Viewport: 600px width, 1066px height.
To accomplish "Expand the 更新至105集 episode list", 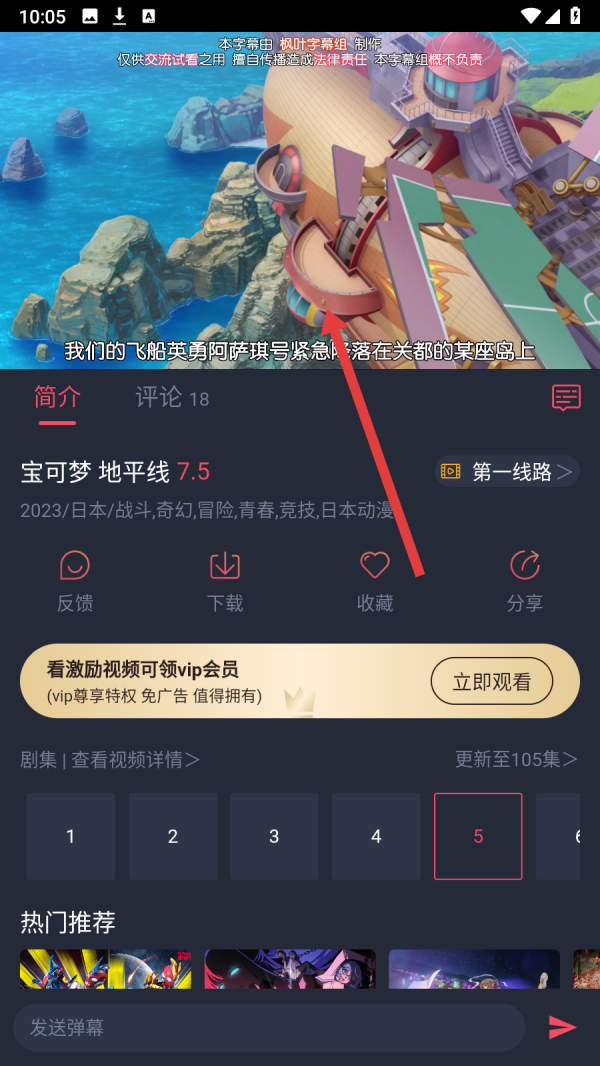I will pos(516,759).
